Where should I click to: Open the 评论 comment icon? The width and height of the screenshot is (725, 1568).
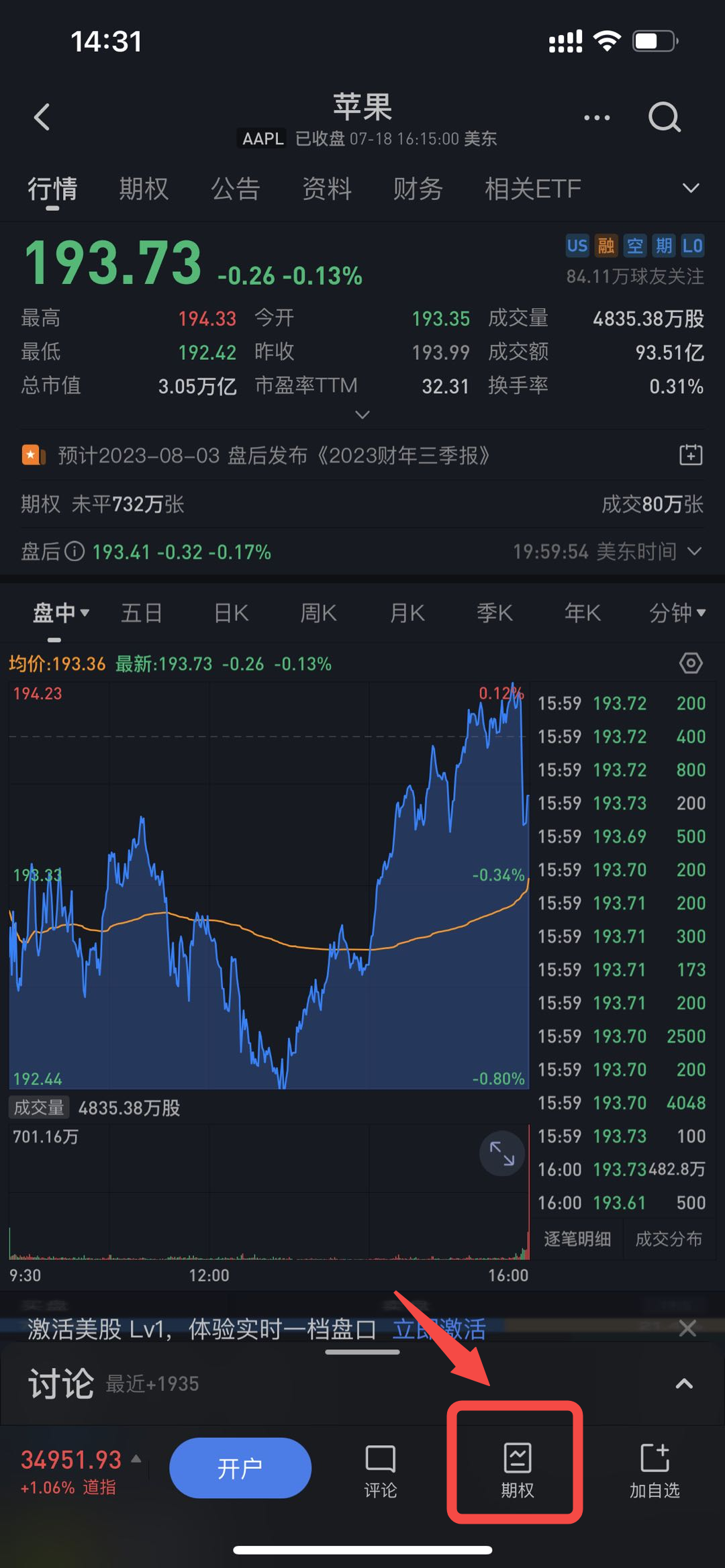pos(380,1467)
